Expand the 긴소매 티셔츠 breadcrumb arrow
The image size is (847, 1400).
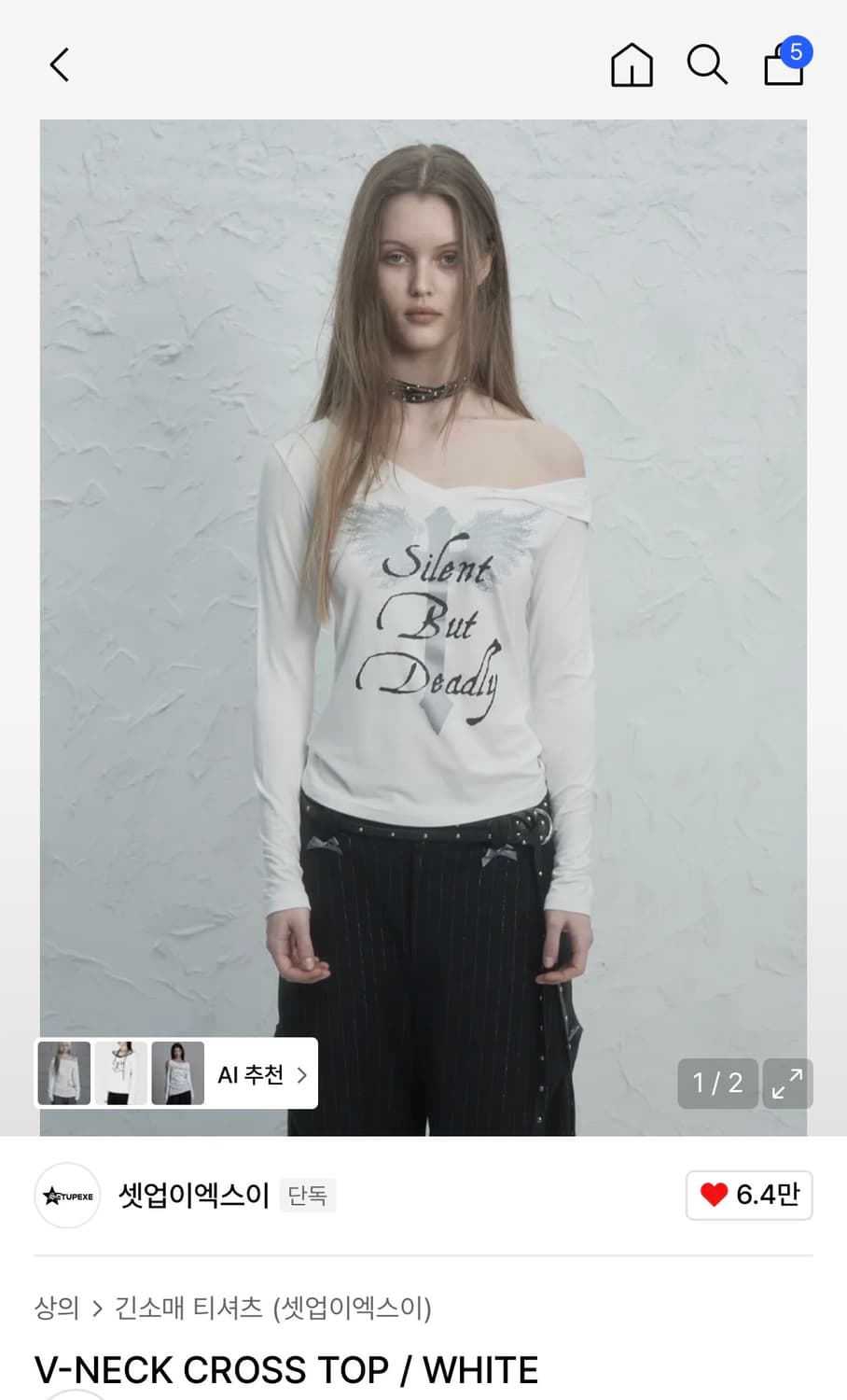[x=98, y=1309]
